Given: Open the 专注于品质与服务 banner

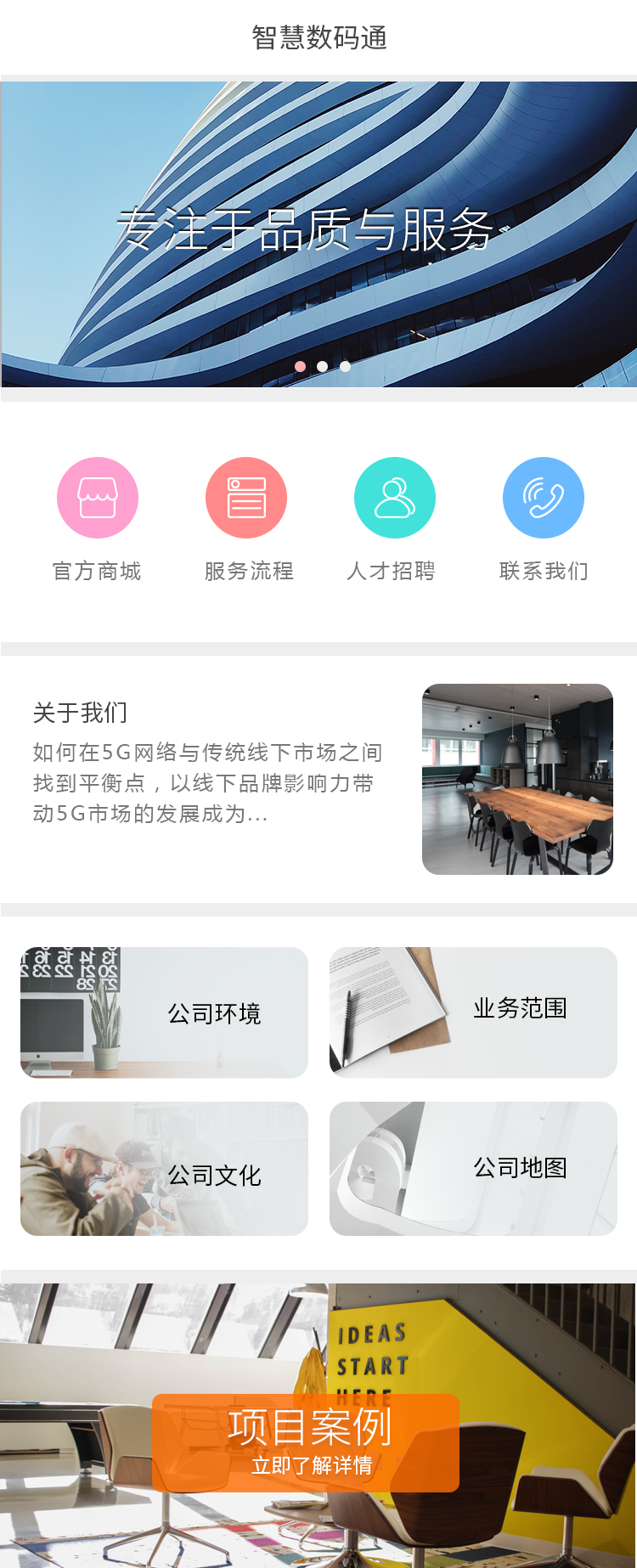Looking at the screenshot, I should 318,229.
